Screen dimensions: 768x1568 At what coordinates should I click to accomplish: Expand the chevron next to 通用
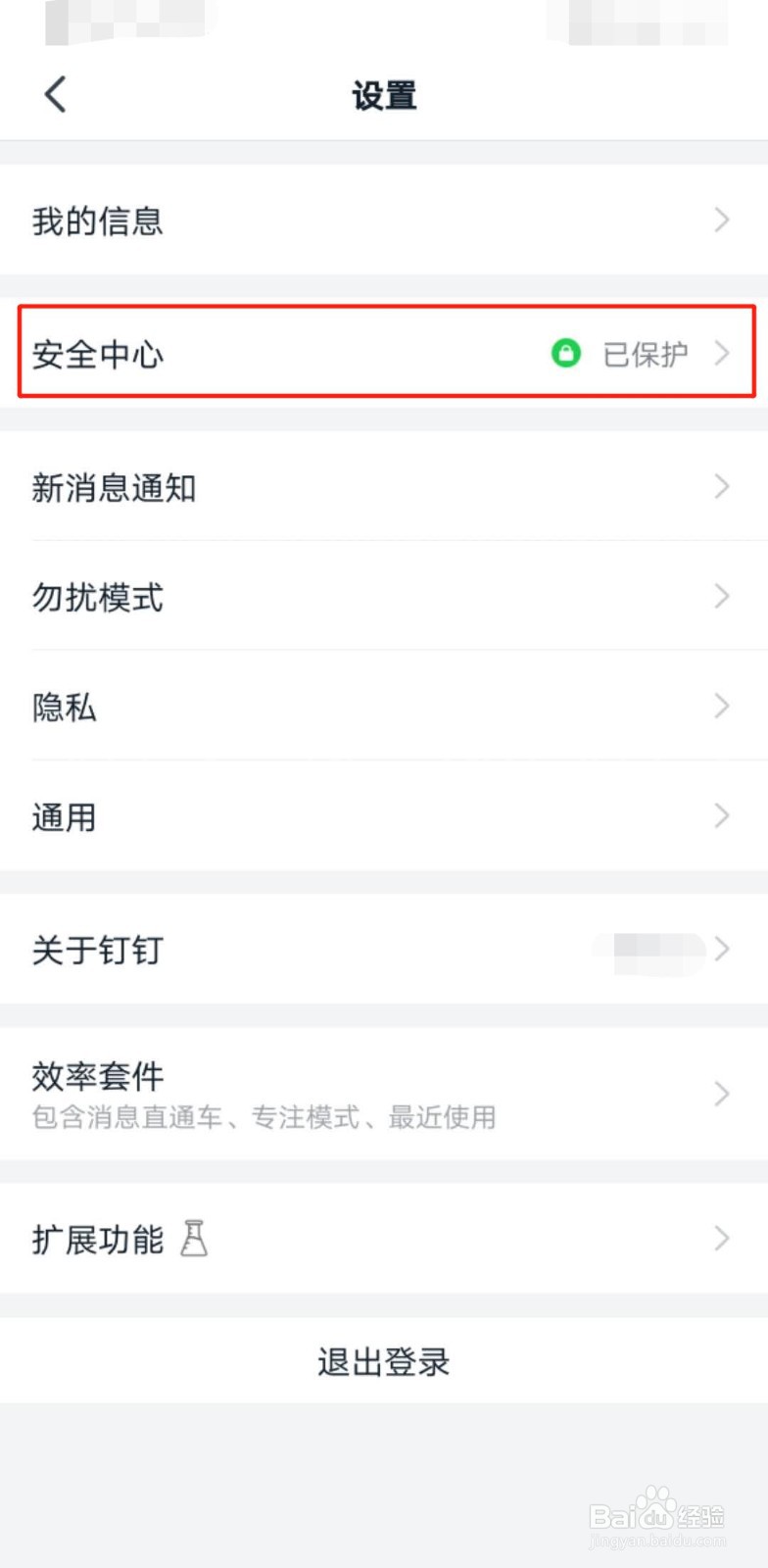click(722, 816)
